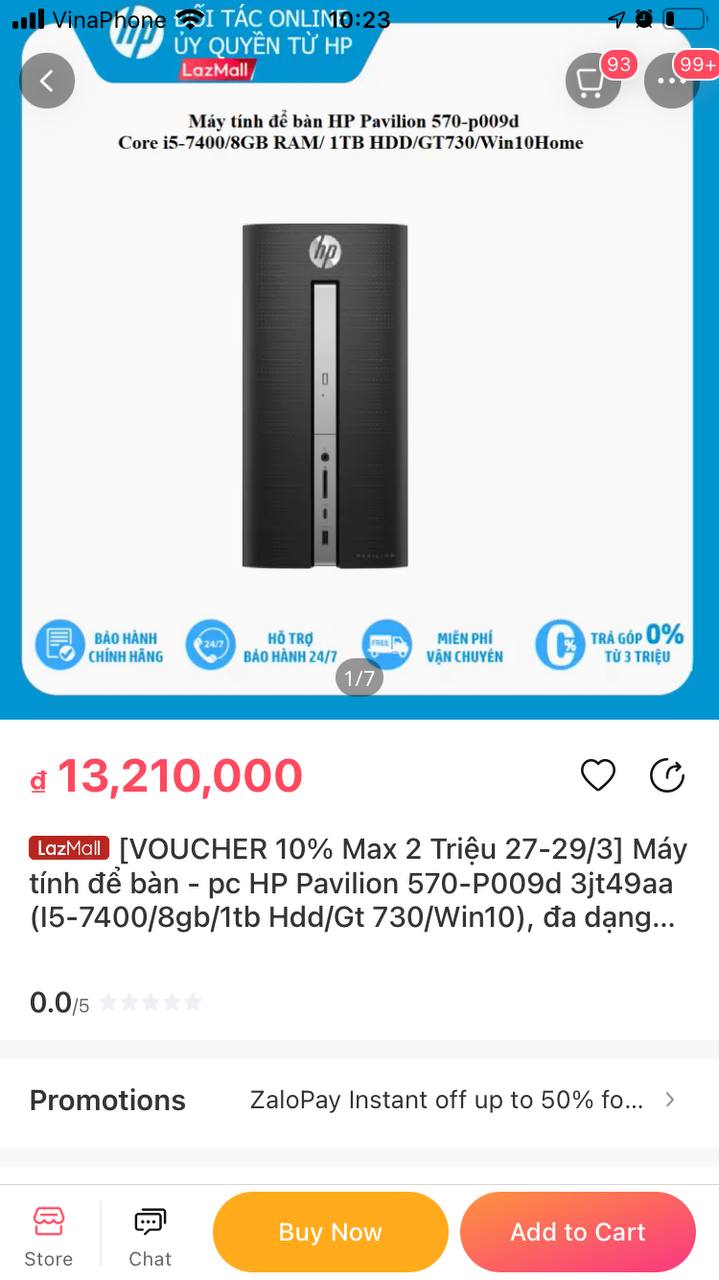
Task: View the HP Pavilion product image
Action: click(x=326, y=396)
